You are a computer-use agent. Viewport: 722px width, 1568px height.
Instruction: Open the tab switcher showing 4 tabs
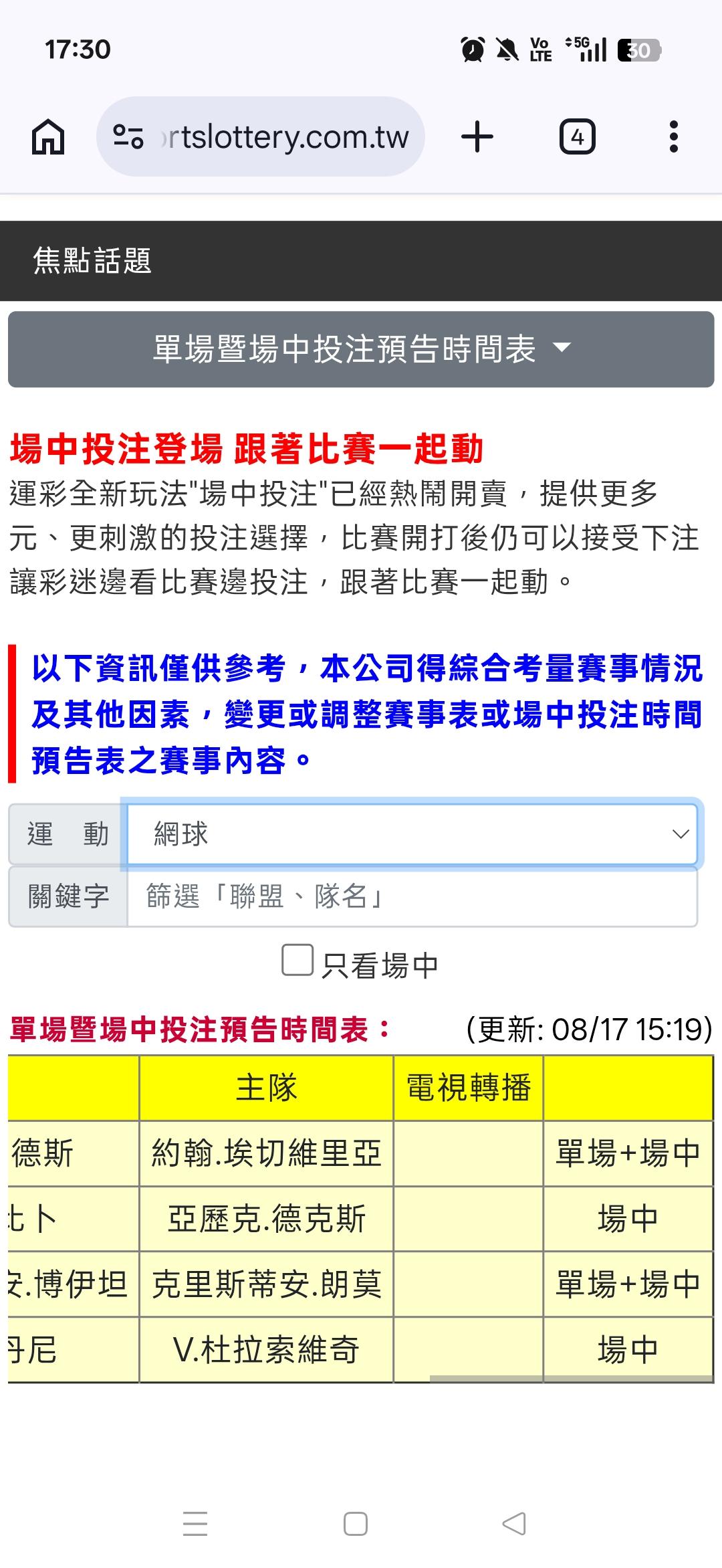click(x=577, y=137)
